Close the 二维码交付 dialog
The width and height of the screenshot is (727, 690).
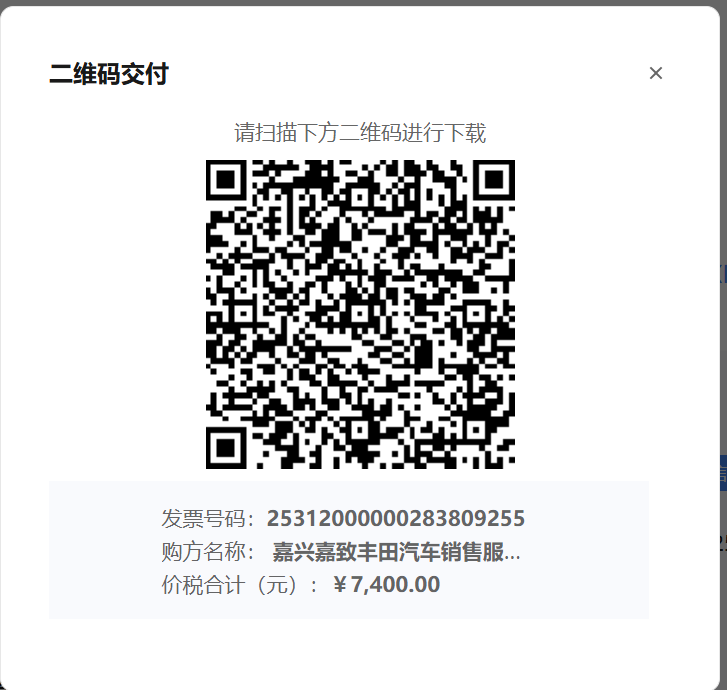(656, 73)
